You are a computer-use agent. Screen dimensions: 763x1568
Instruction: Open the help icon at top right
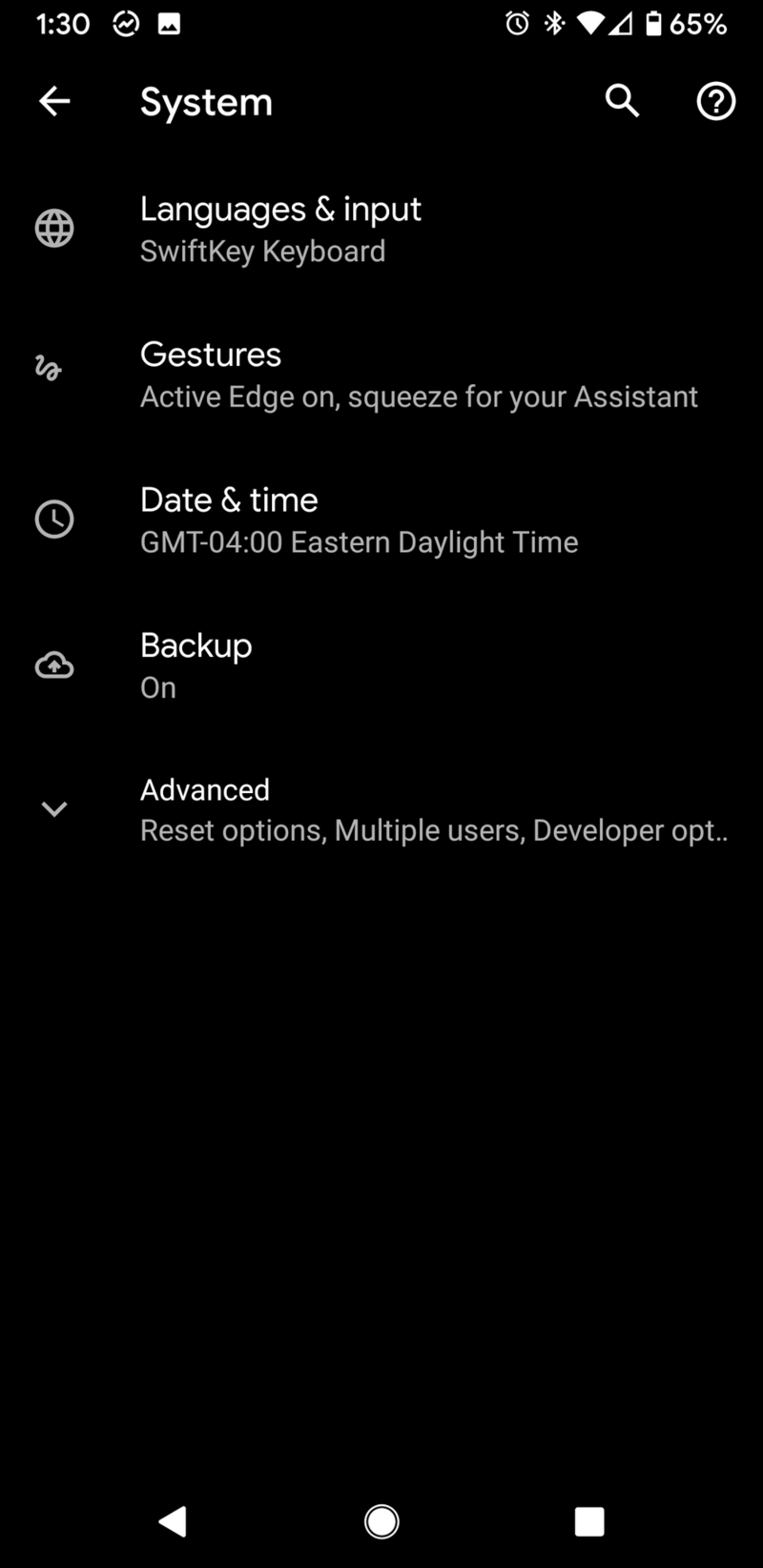[715, 101]
